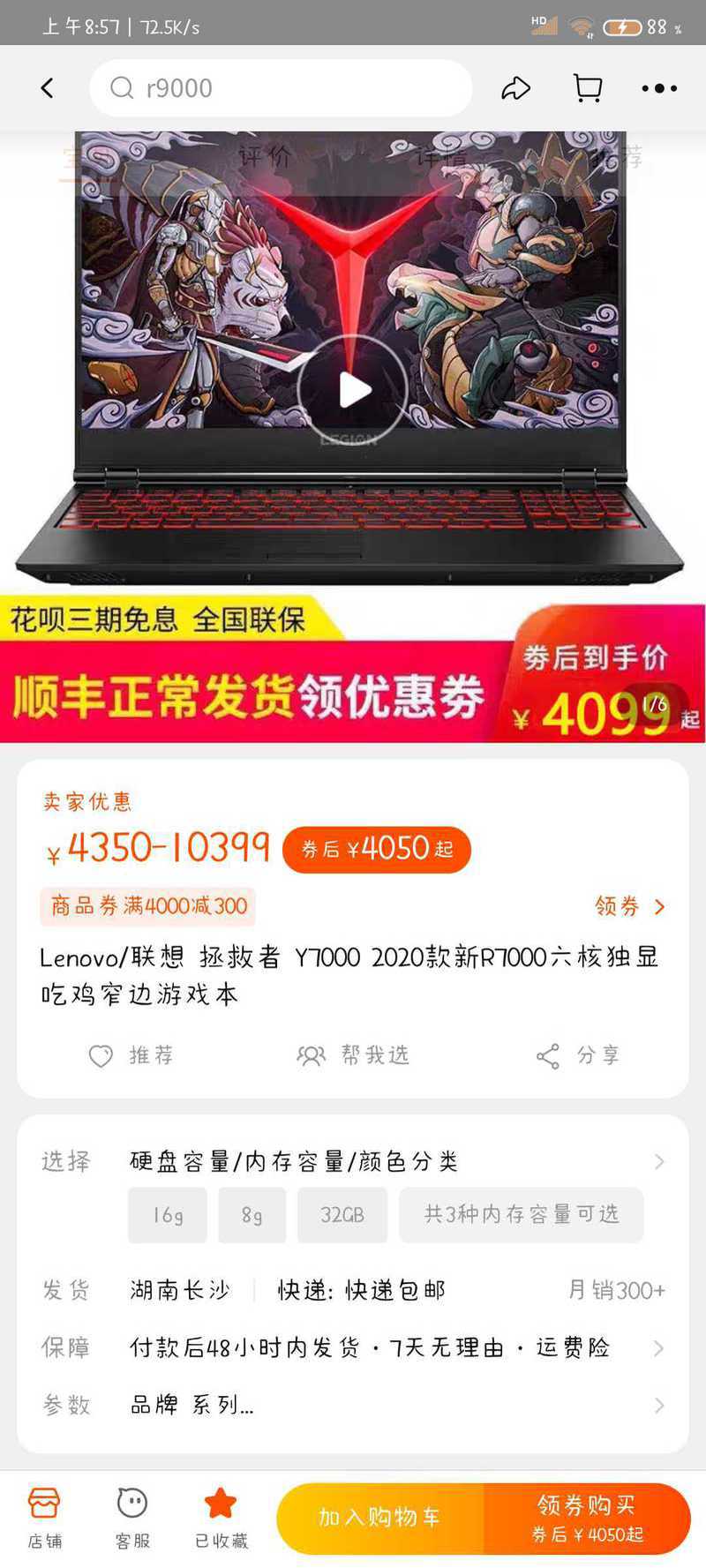The width and height of the screenshot is (706, 1568).
Task: Select the 8g memory option
Action: (252, 1215)
